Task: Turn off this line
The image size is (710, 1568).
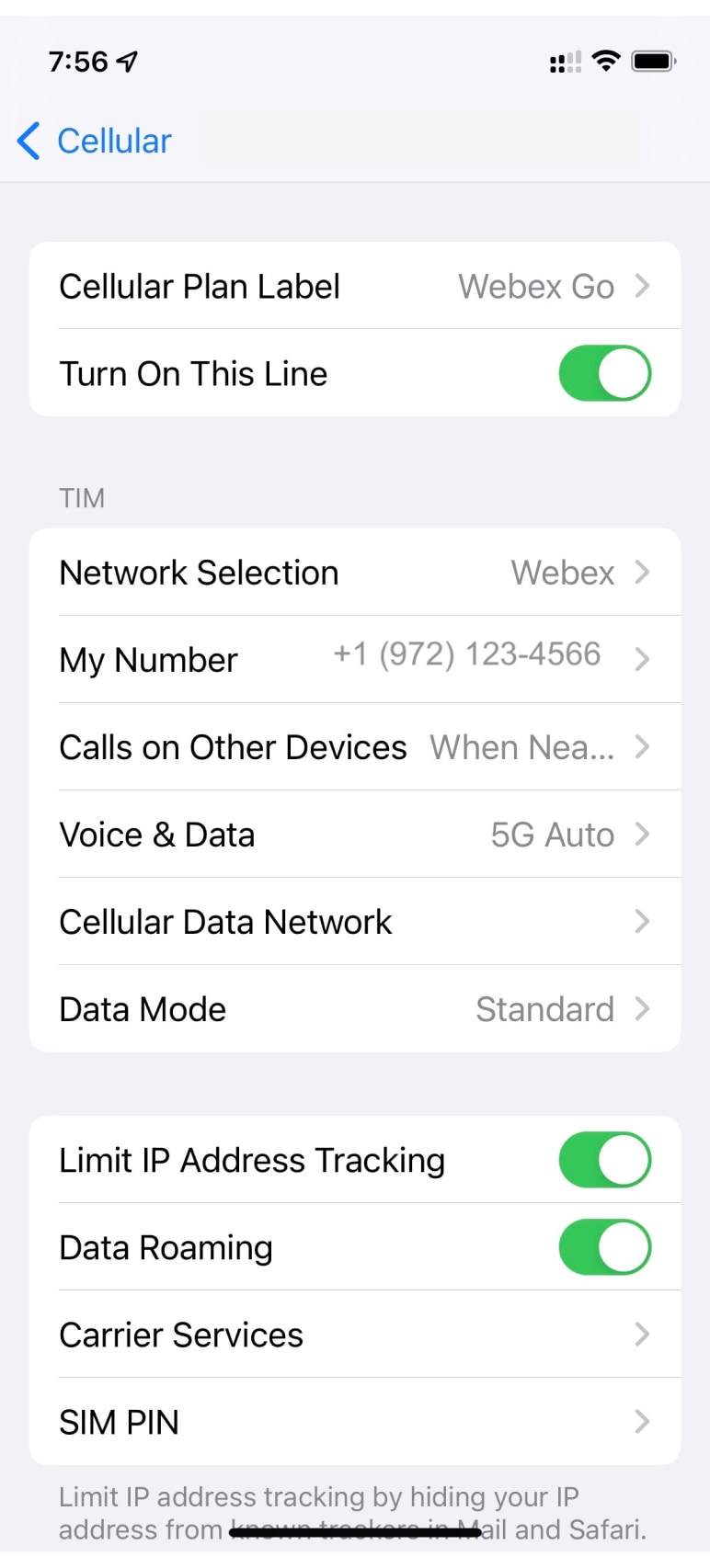Action: pyautogui.click(x=604, y=373)
